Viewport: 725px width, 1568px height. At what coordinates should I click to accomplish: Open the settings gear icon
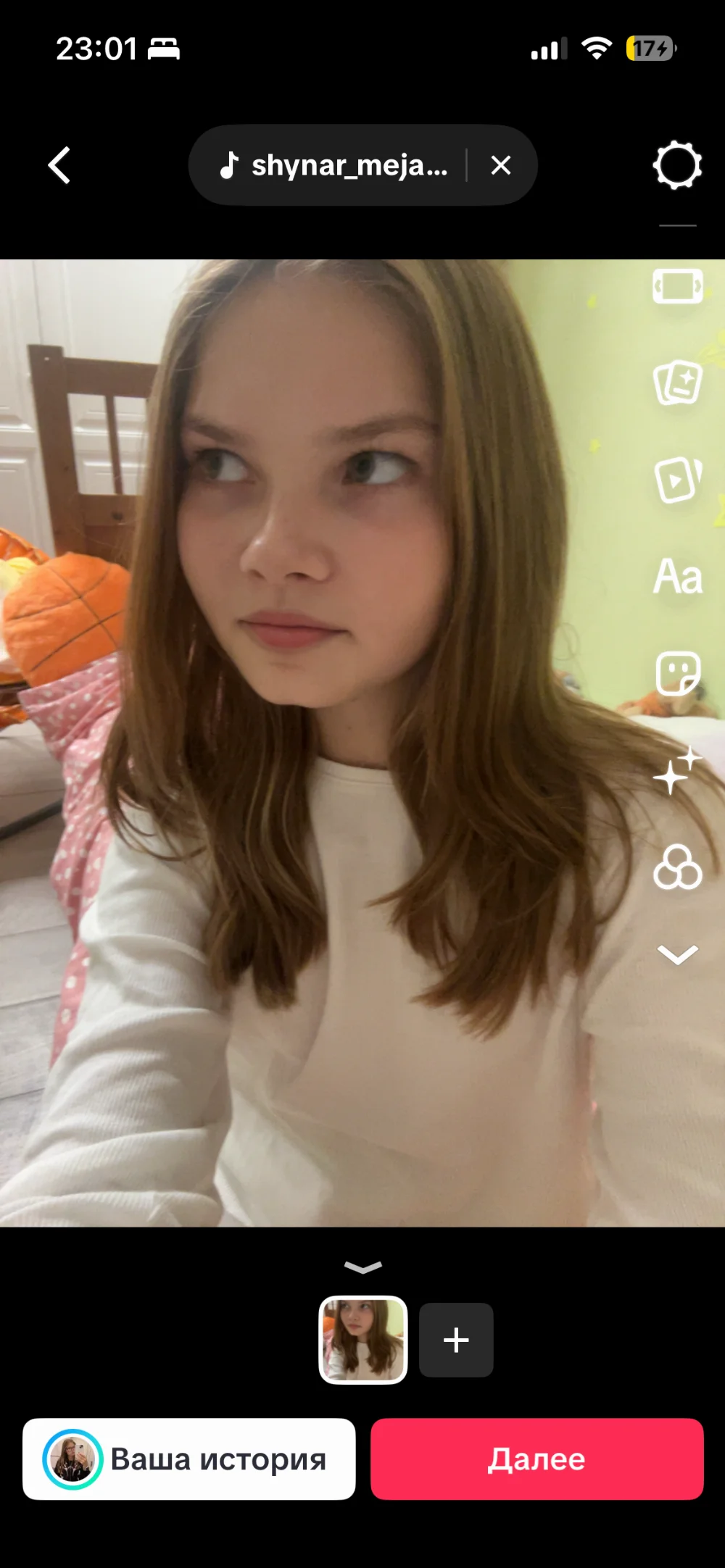677,165
